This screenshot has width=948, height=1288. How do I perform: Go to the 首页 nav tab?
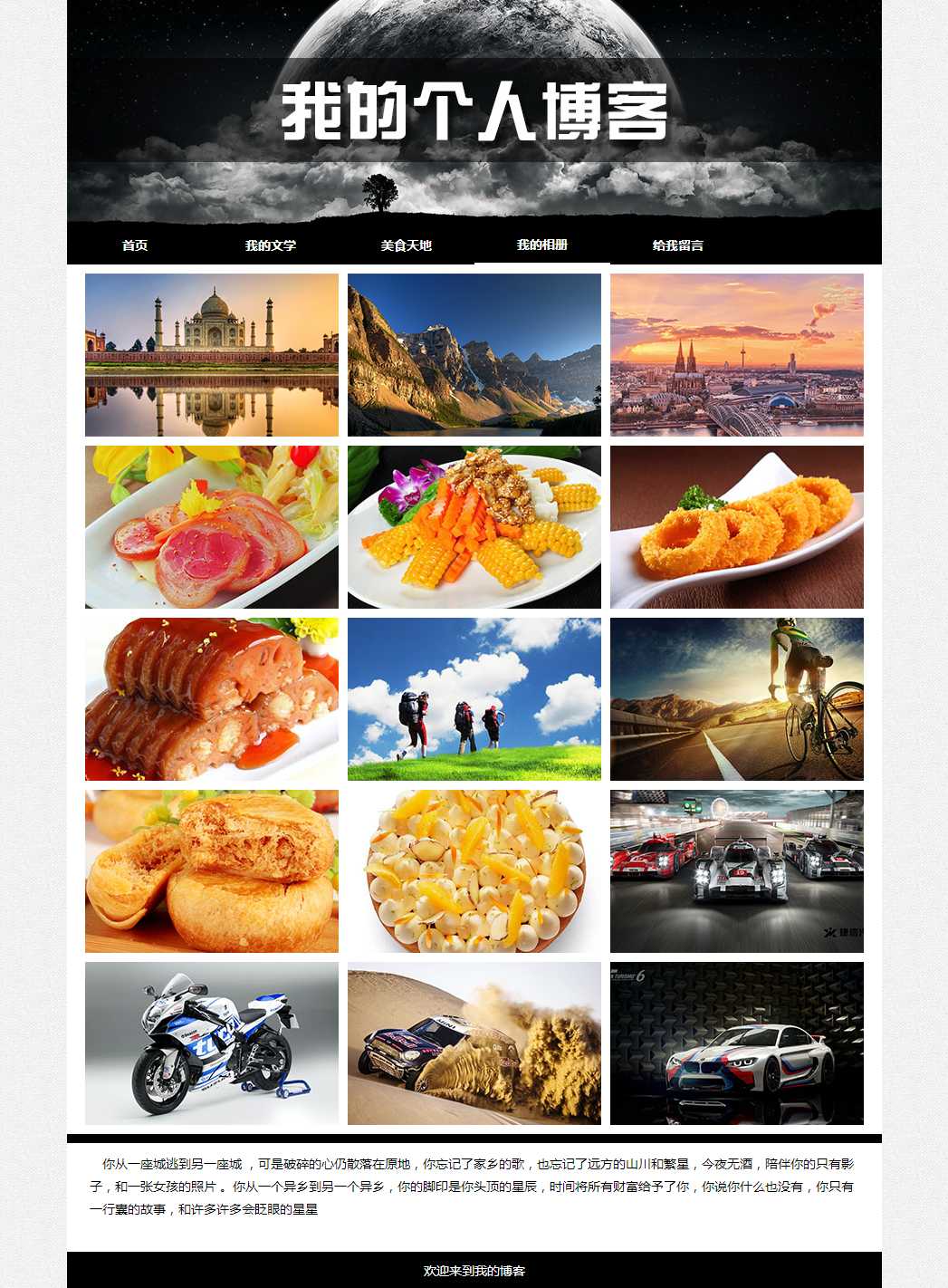(x=135, y=245)
